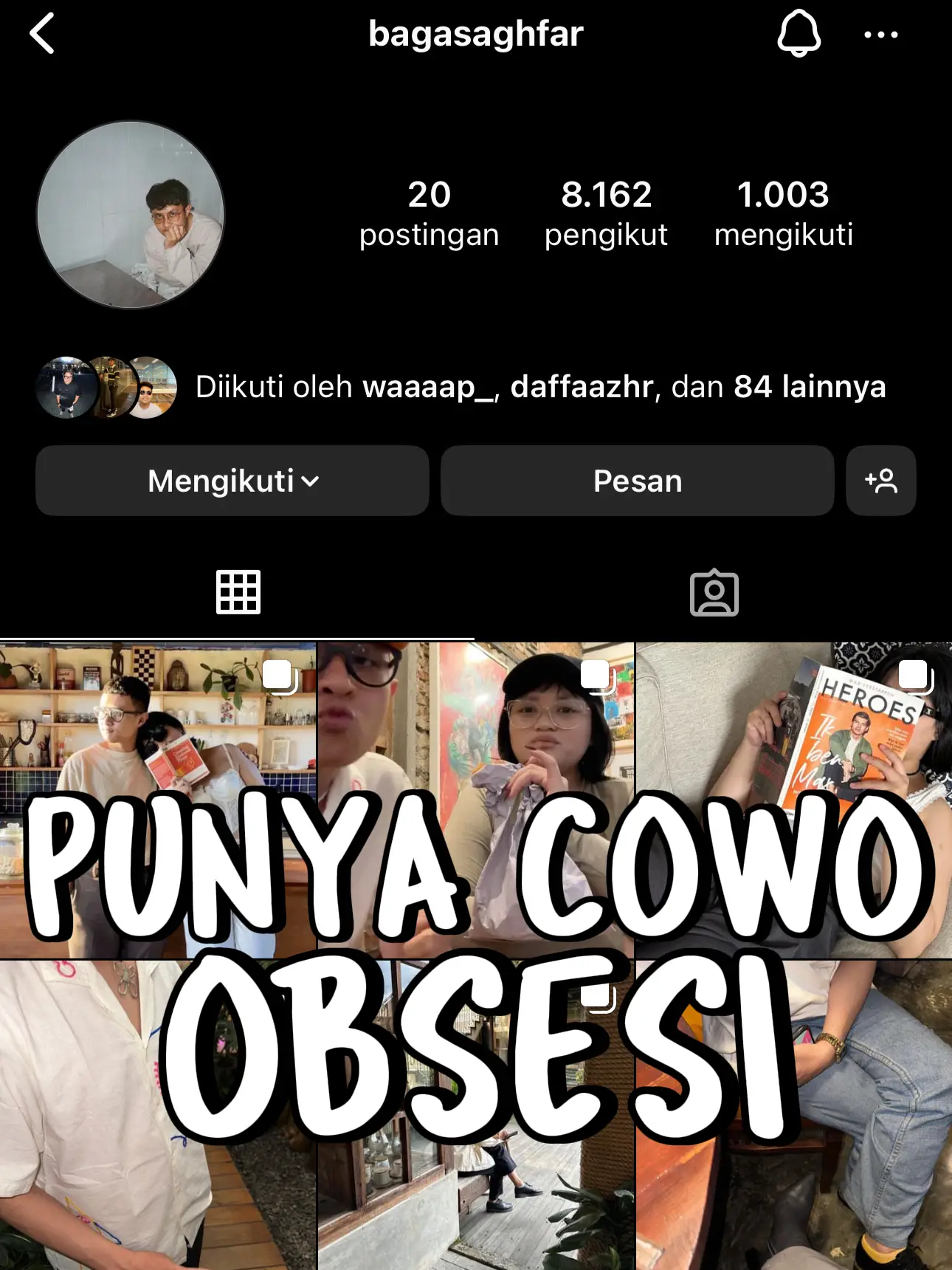
Task: Tap Pesan to message bagasaghfar
Action: 637,481
